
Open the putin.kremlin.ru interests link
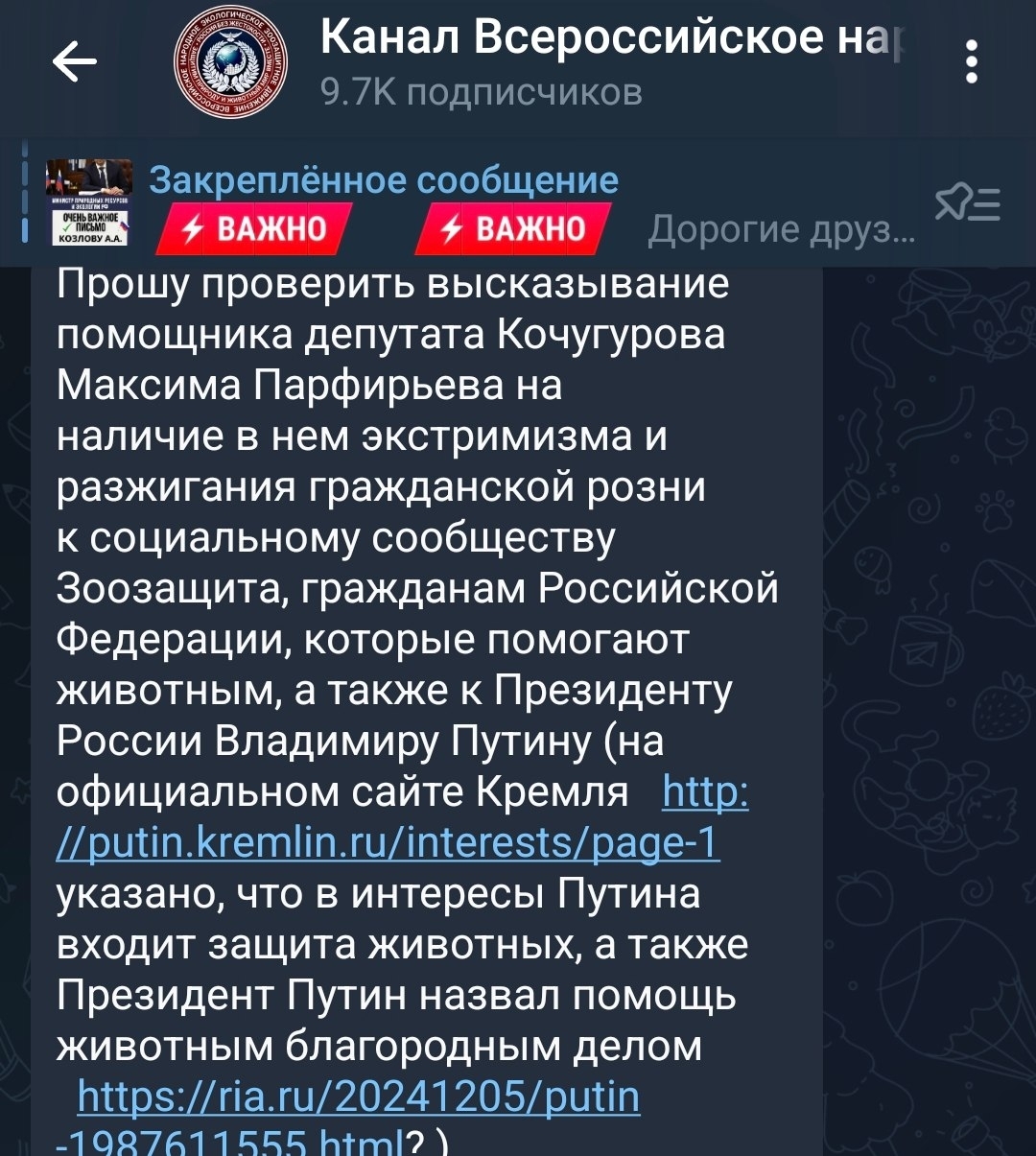click(388, 843)
